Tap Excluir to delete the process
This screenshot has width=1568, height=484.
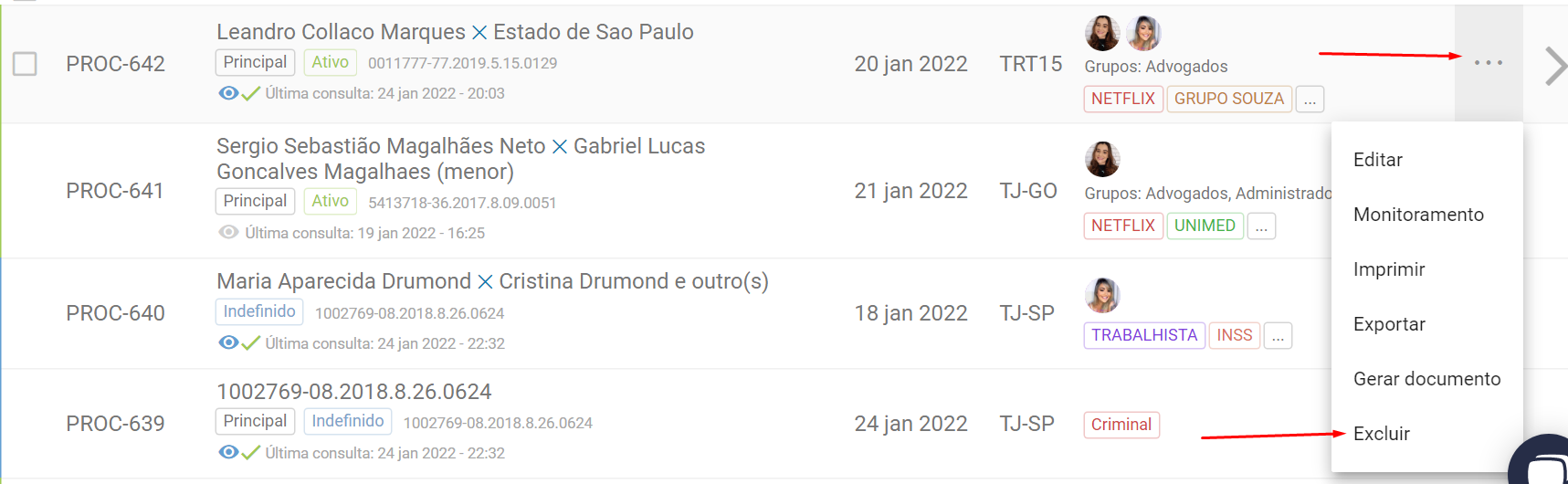(x=1381, y=434)
